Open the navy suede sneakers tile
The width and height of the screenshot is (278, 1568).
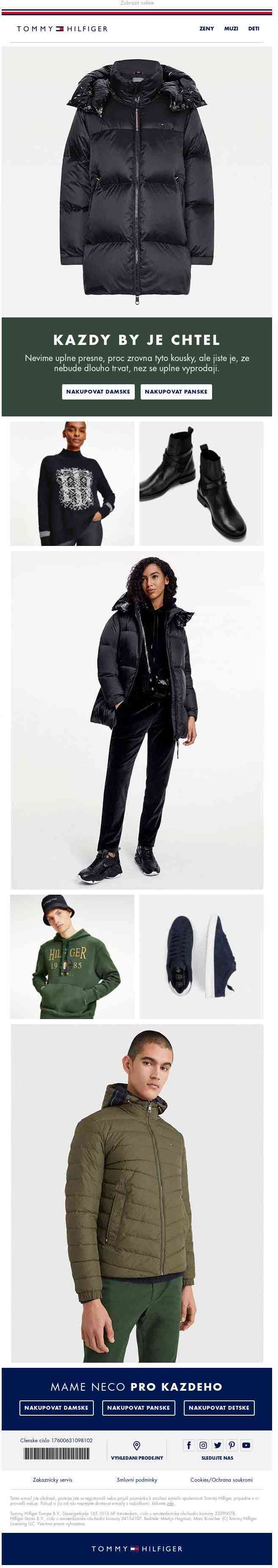pyautogui.click(x=202, y=956)
